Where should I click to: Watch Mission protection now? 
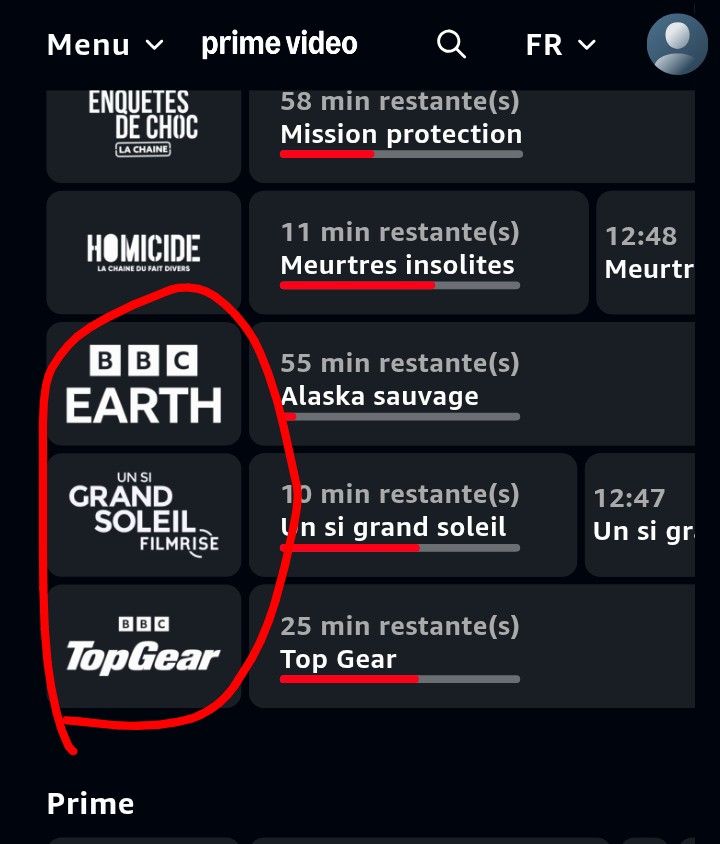472,136
